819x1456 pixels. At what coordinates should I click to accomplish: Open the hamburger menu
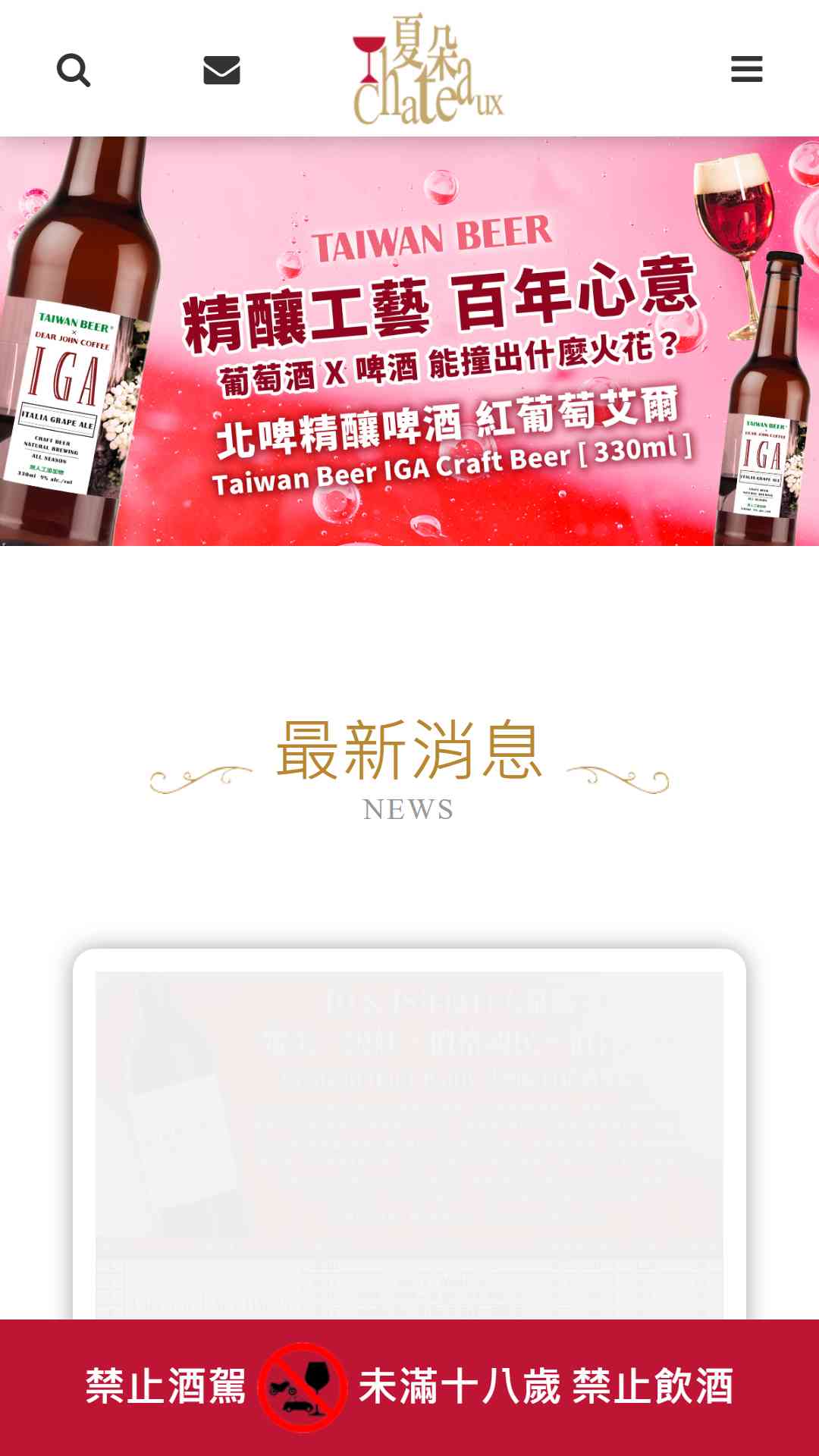click(746, 69)
